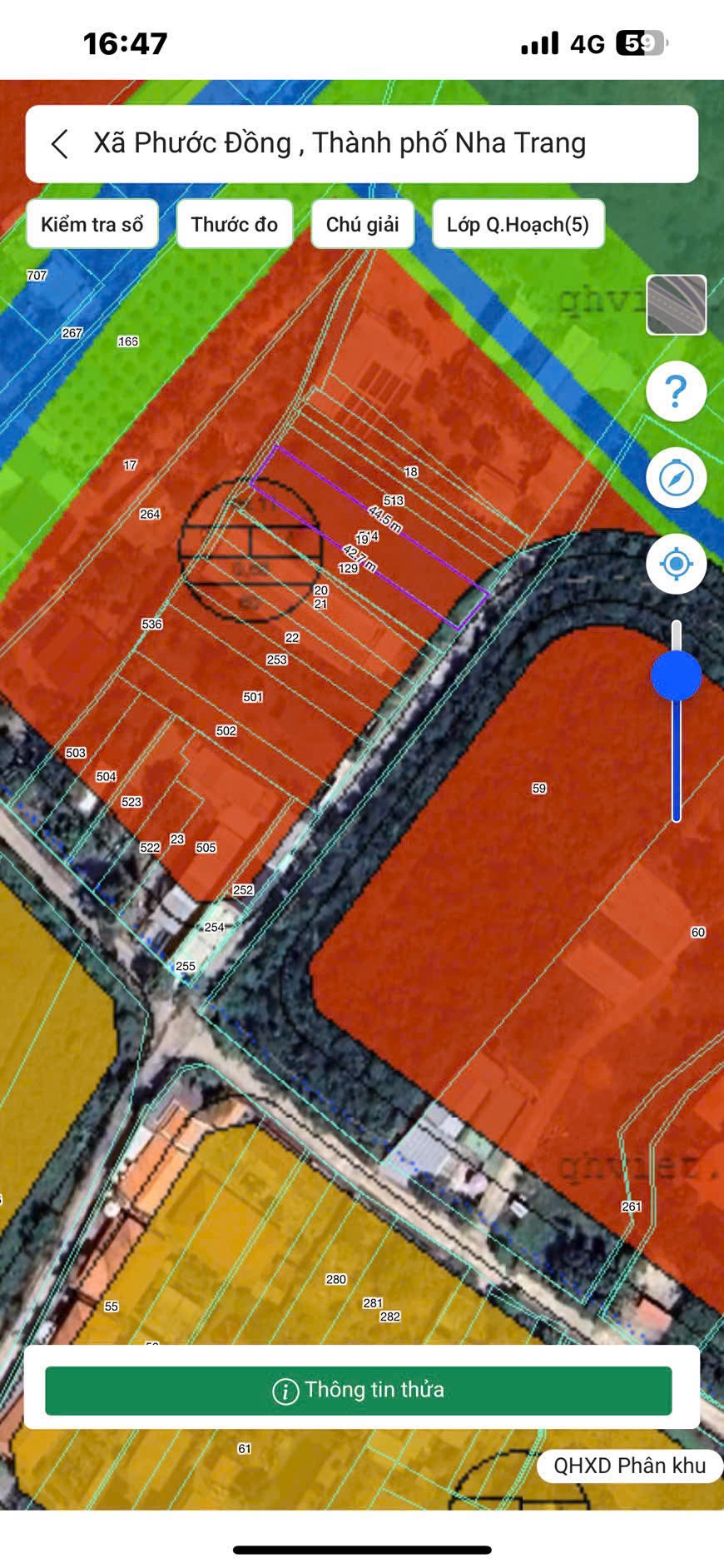Open Lớp Q.Hoạch(5) planning layers

tap(518, 224)
